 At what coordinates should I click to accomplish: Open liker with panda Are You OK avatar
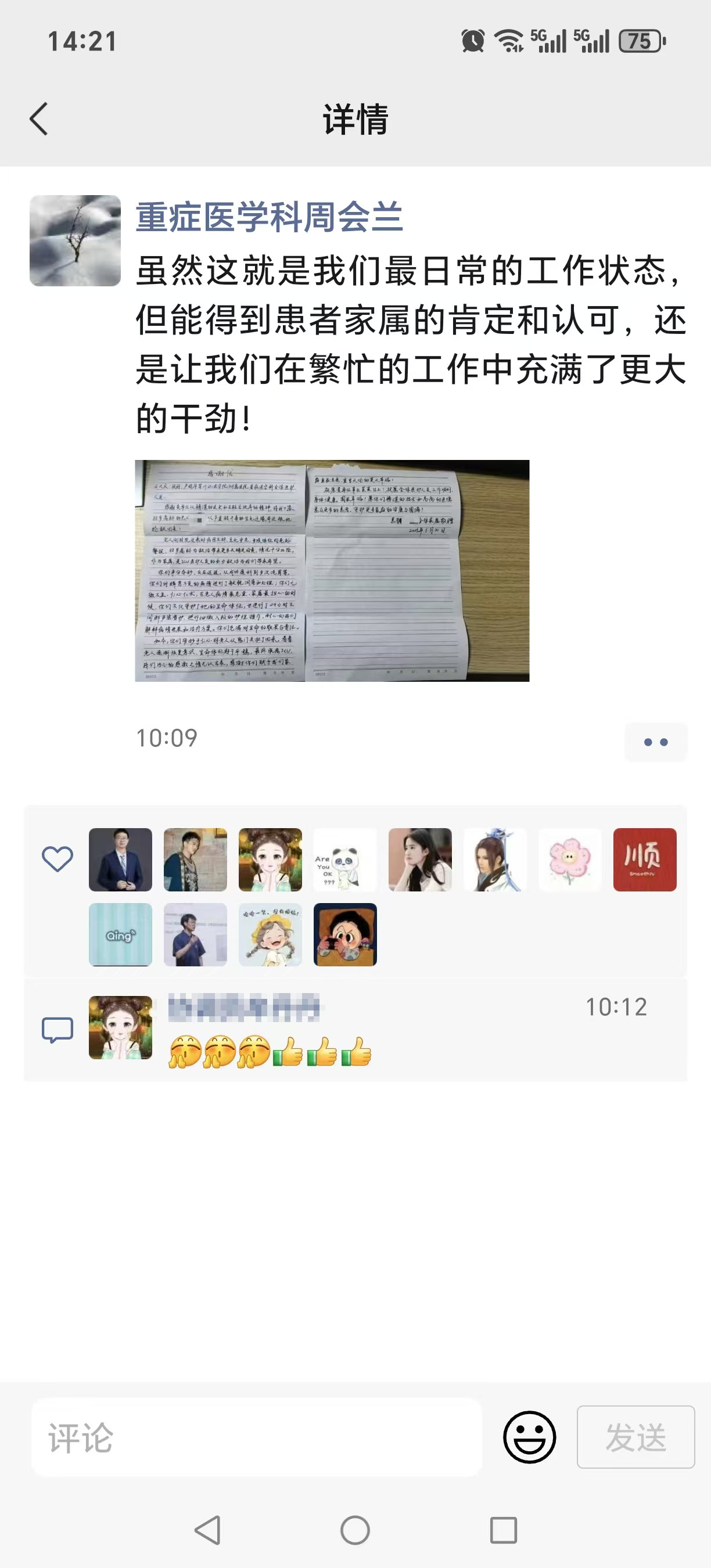click(x=344, y=859)
